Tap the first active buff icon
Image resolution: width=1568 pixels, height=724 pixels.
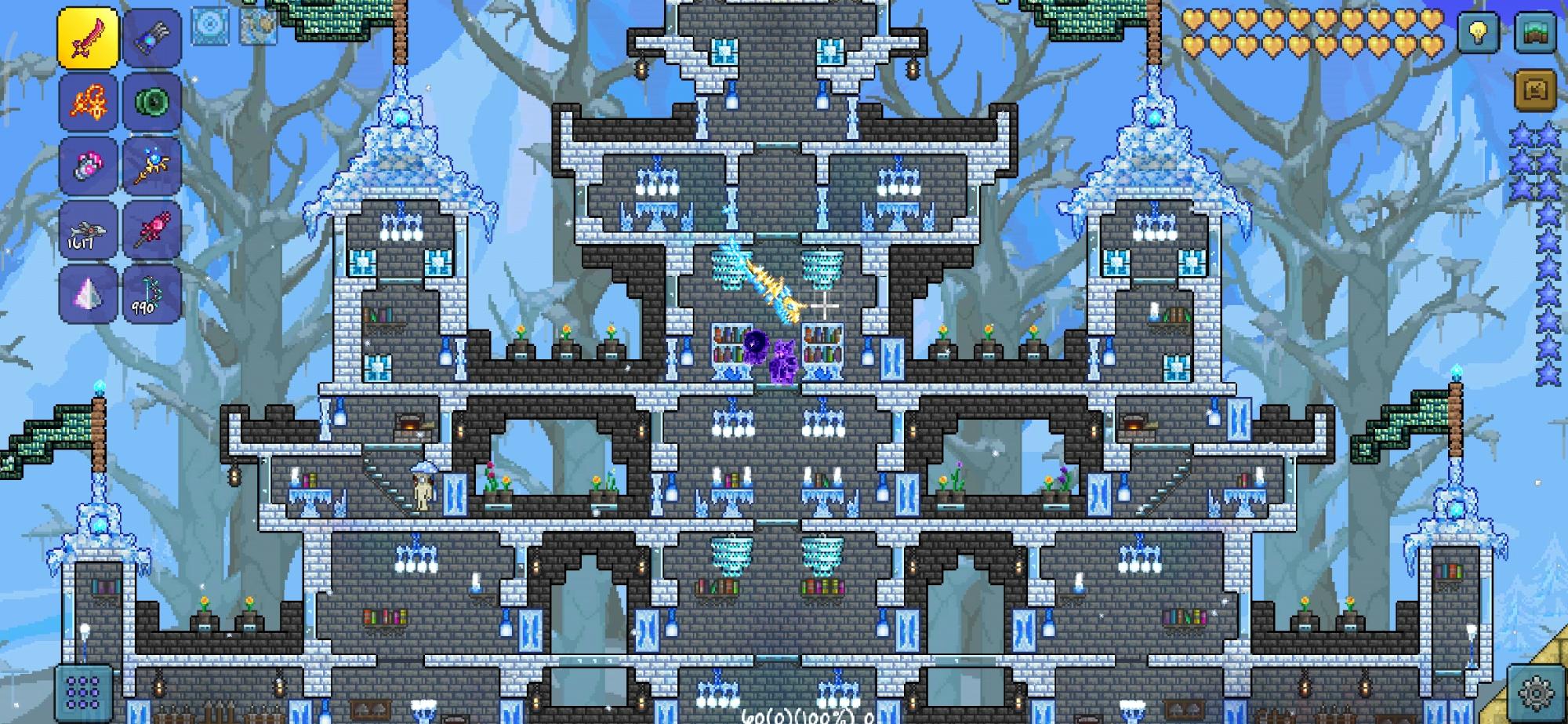pos(210,26)
